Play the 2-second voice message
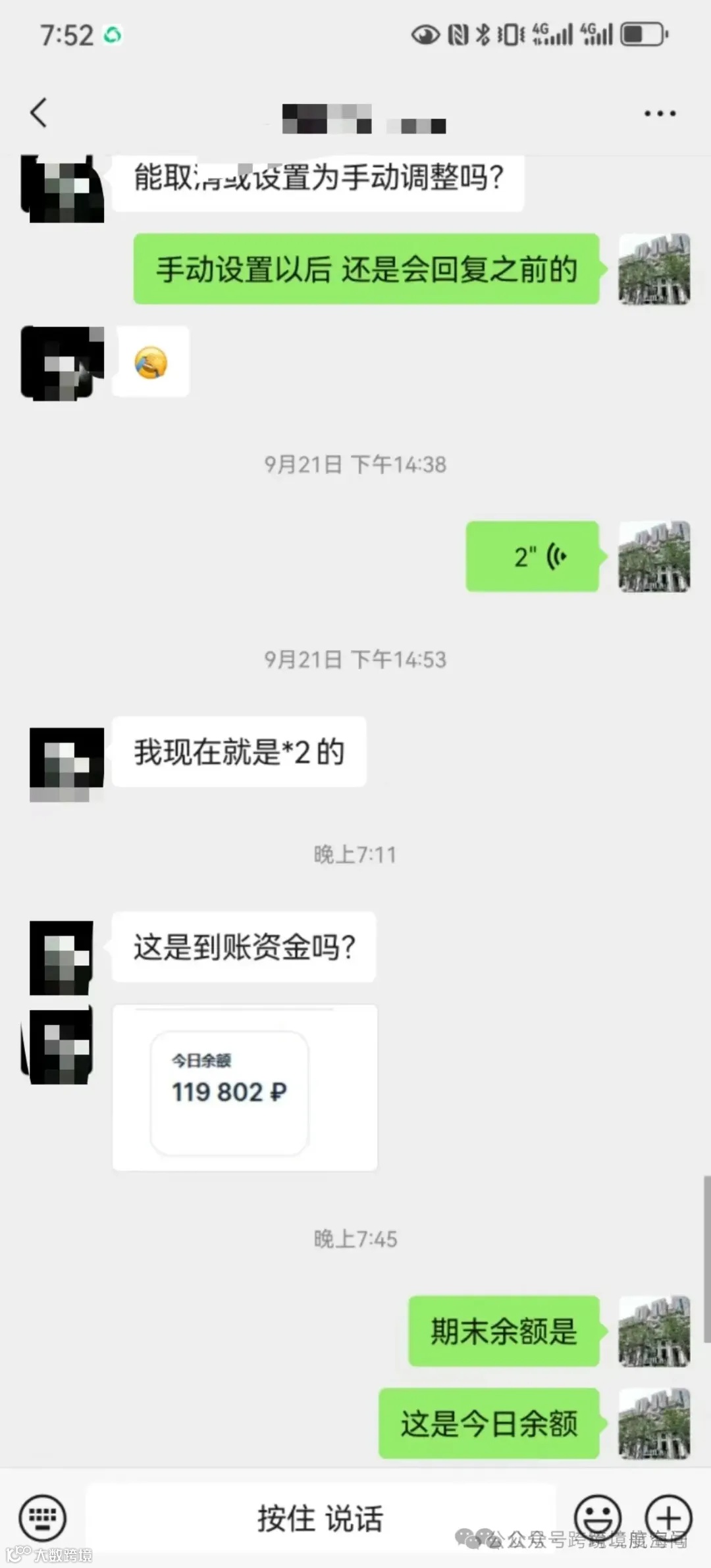This screenshot has height=1568, width=711. (x=533, y=556)
